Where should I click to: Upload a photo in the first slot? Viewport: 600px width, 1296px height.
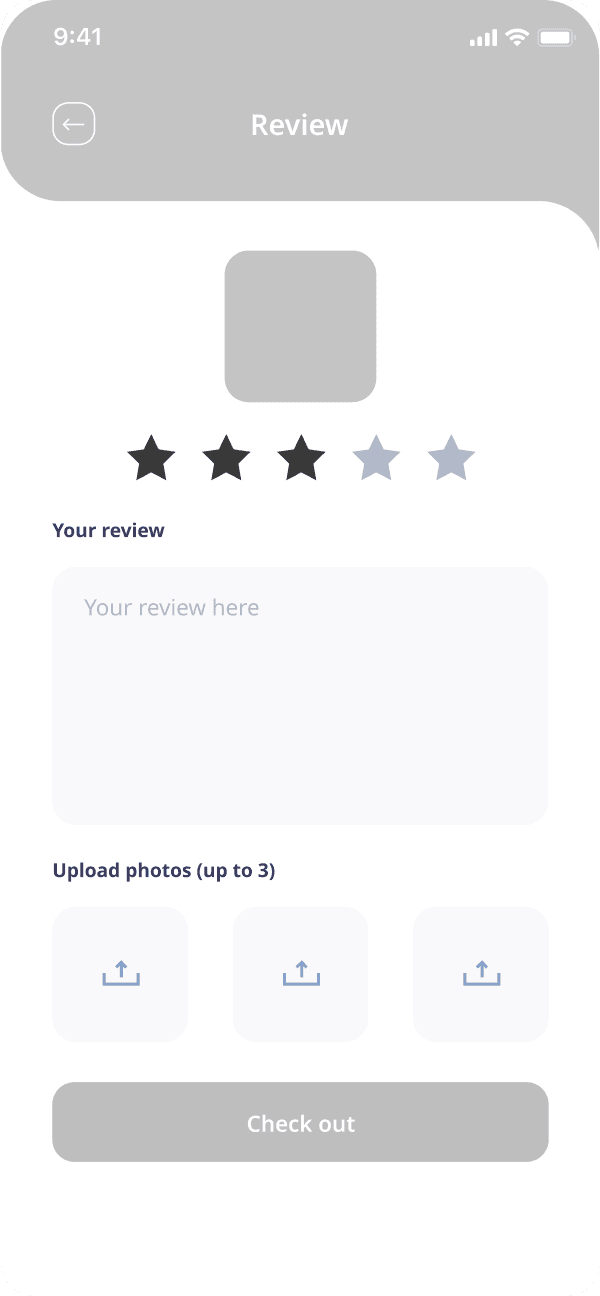120,974
